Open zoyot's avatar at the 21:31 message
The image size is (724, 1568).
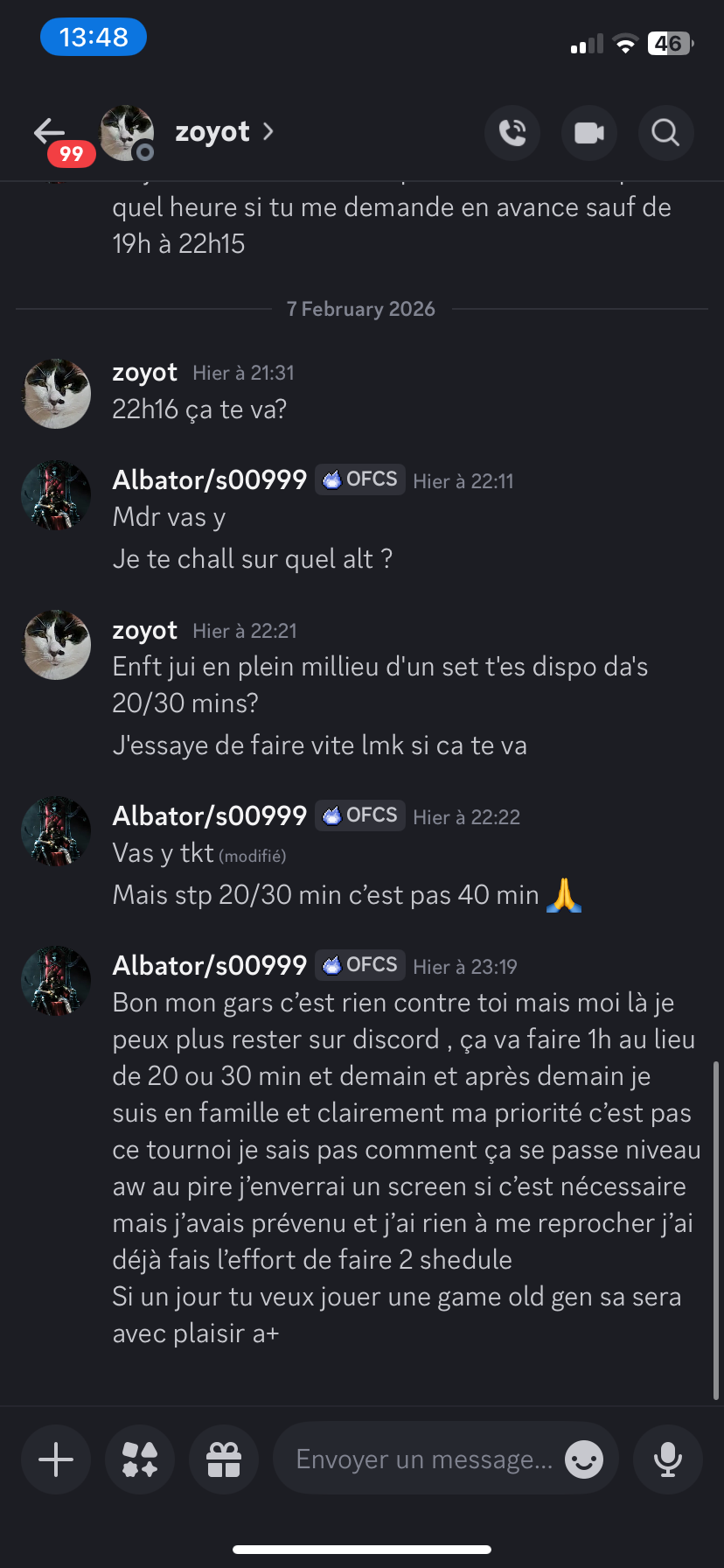click(56, 394)
